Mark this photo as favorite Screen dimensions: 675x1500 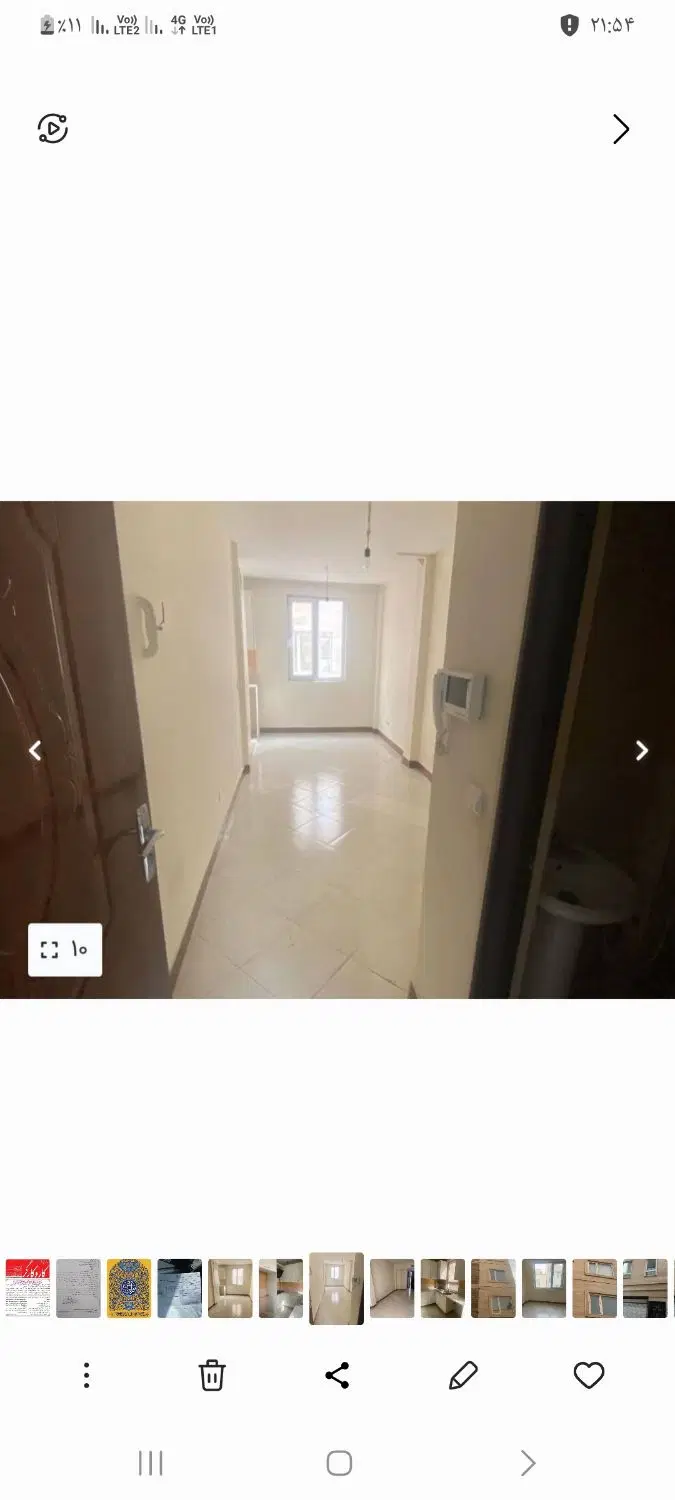point(589,1375)
